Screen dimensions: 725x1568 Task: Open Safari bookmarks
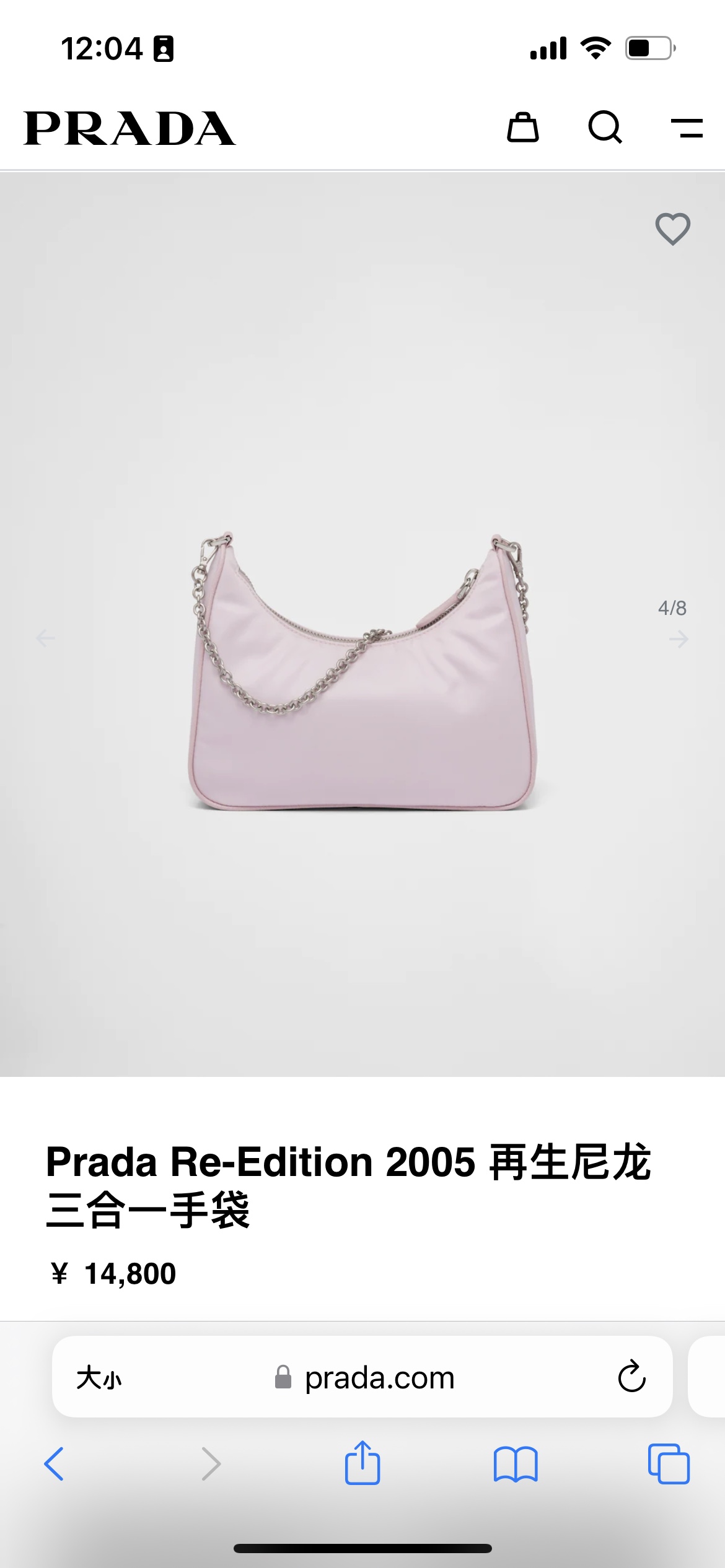[516, 1464]
